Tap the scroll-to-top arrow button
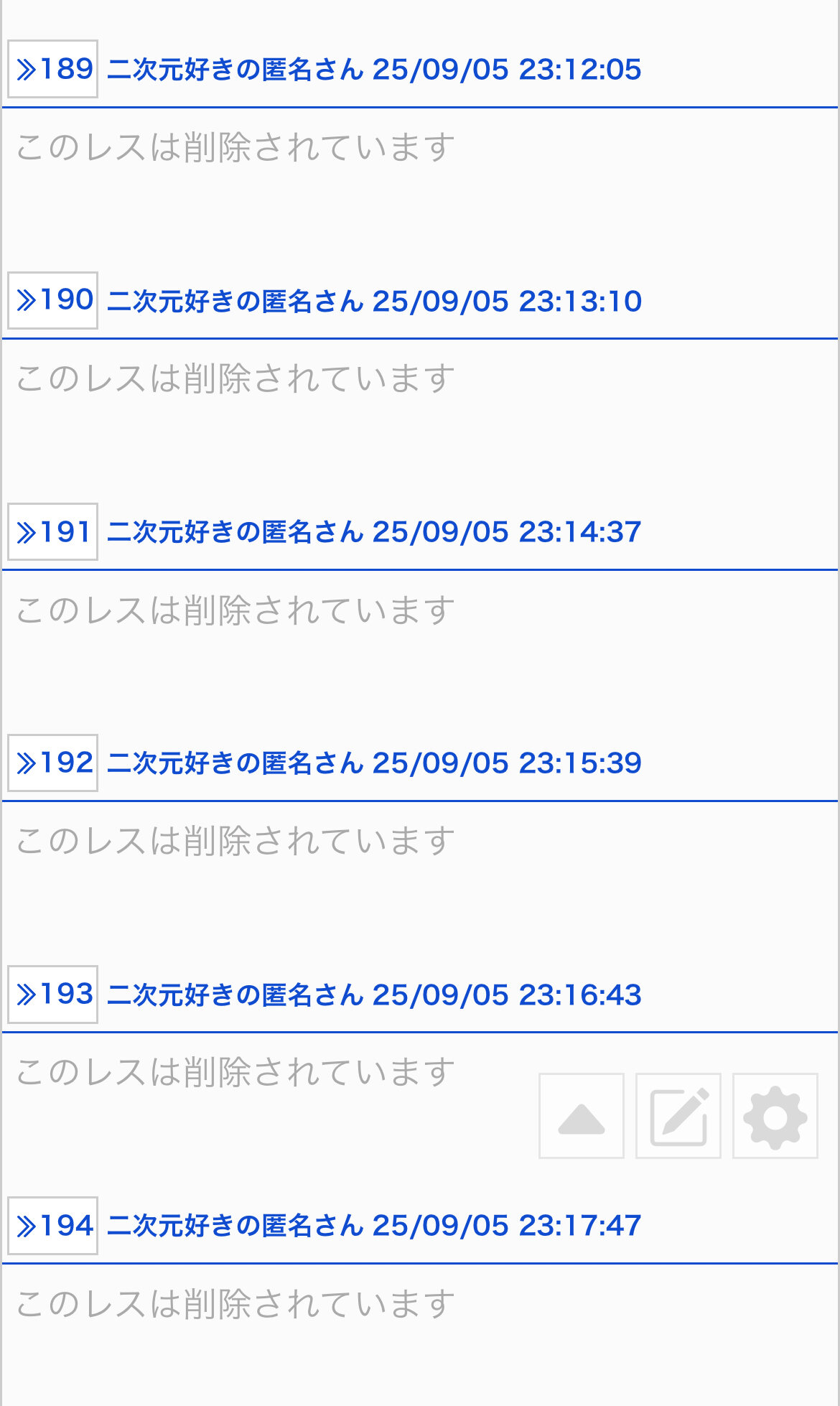The image size is (840, 1406). pyautogui.click(x=581, y=1116)
